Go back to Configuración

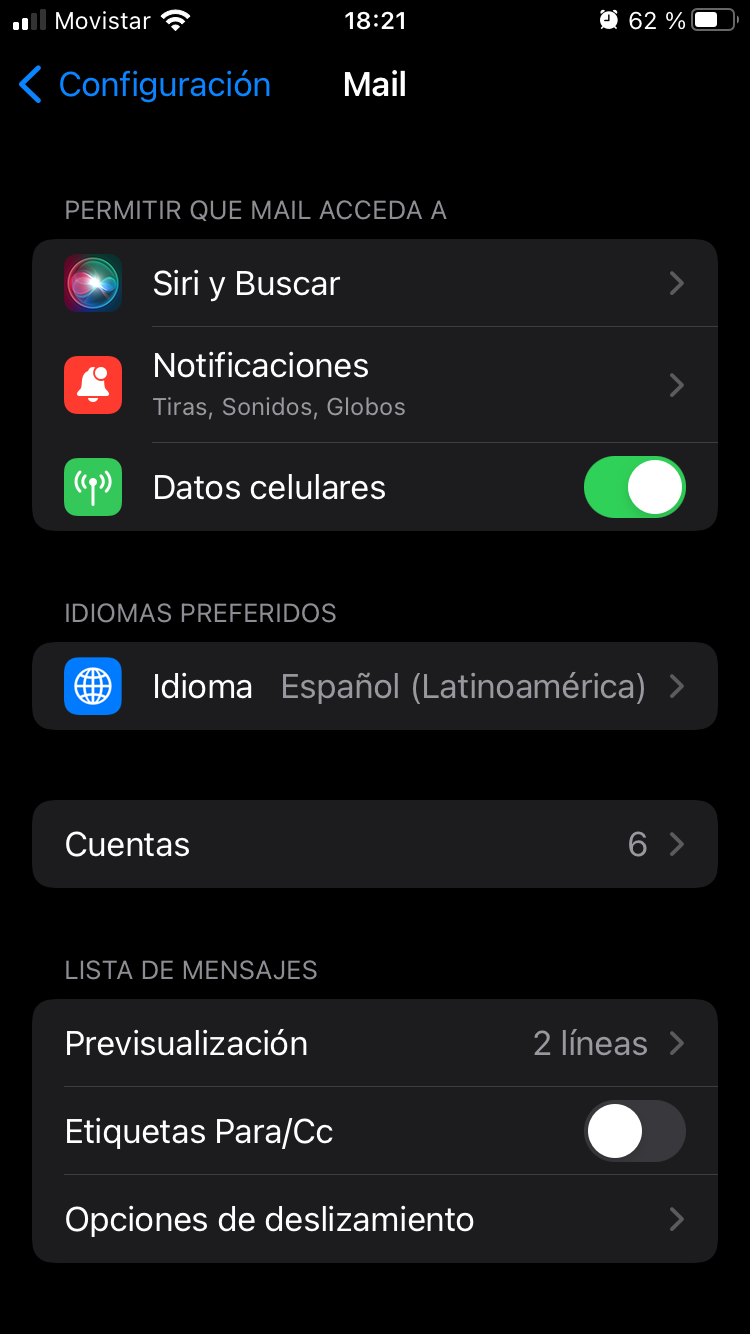point(144,85)
